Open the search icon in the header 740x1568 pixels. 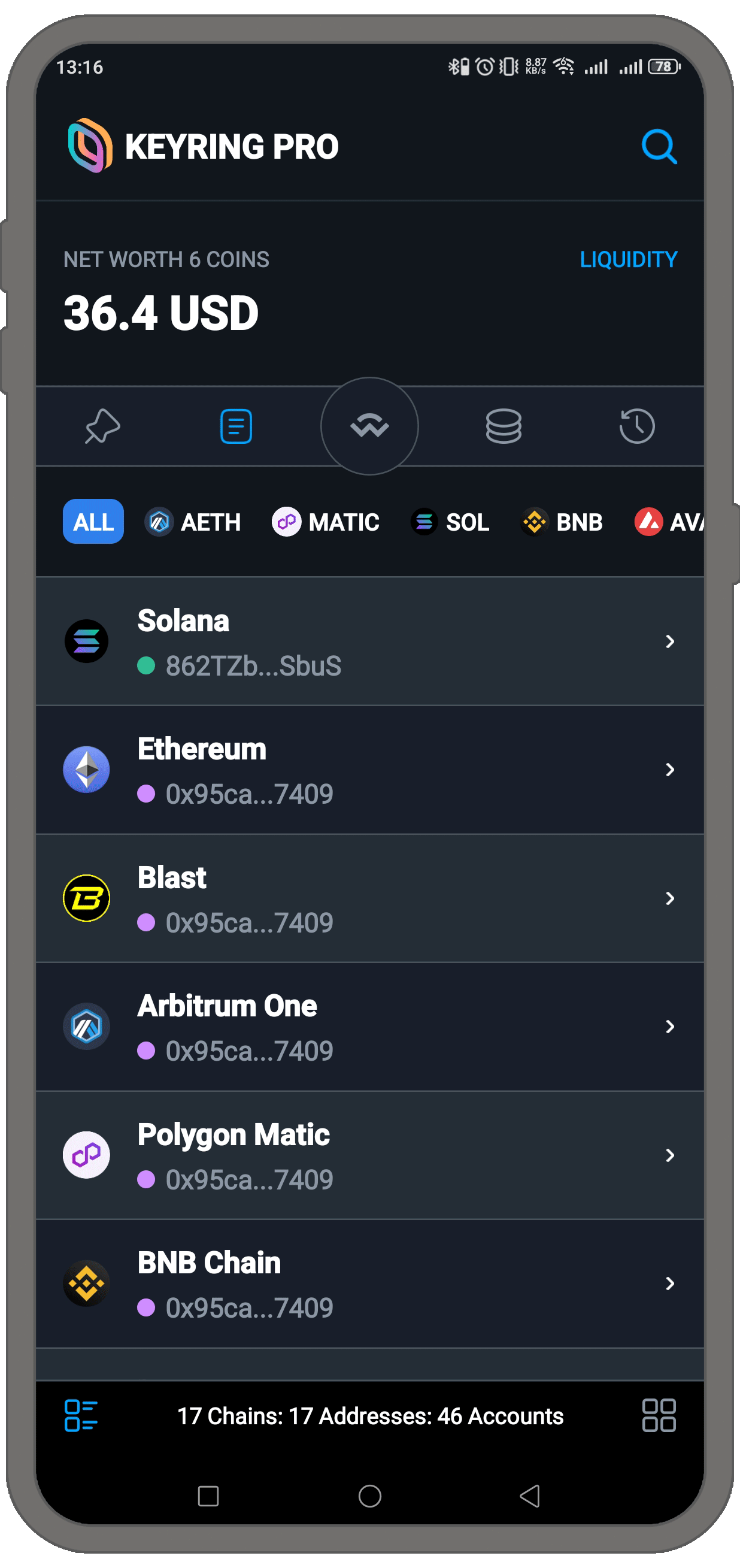point(659,147)
